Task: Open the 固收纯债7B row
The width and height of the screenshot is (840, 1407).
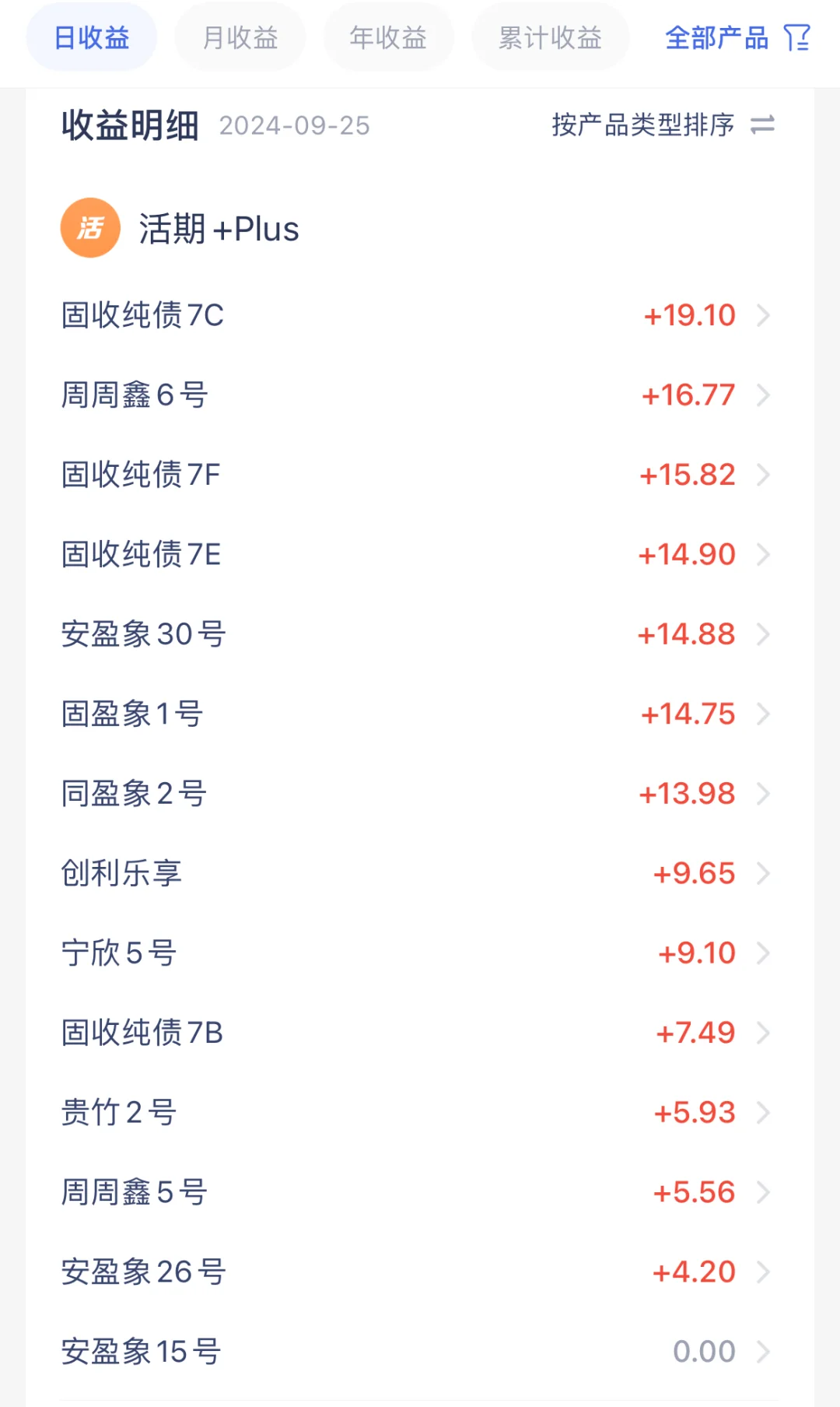Action: point(418,1033)
